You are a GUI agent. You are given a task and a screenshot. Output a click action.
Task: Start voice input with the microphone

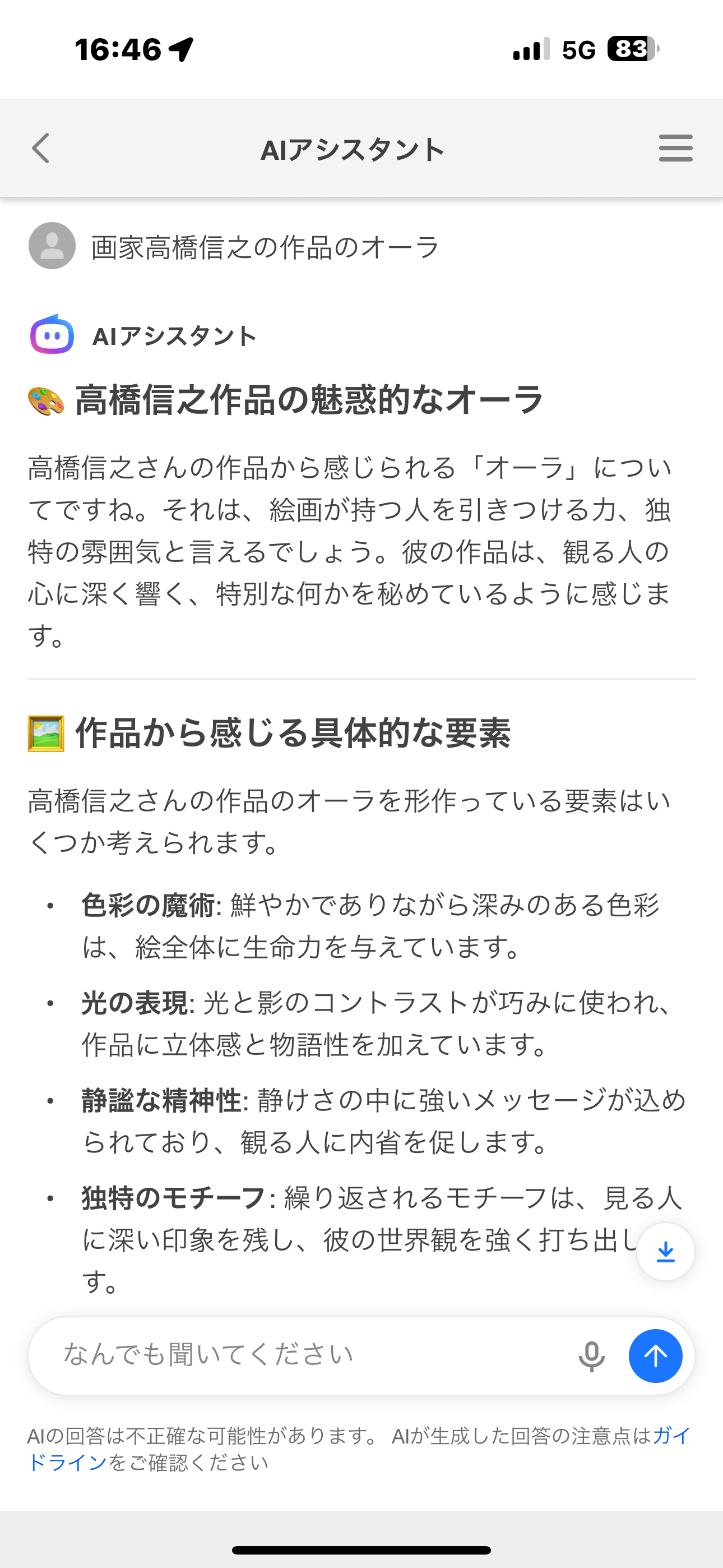click(591, 1356)
